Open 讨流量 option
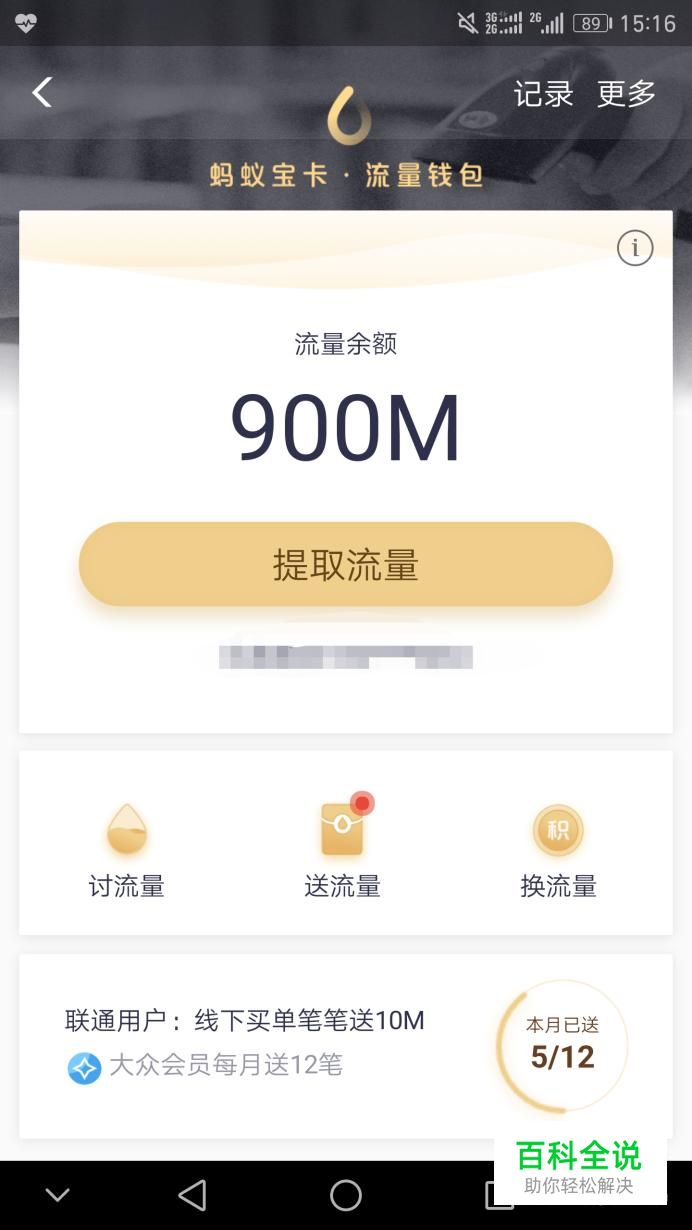Image resolution: width=692 pixels, height=1230 pixels. point(127,850)
